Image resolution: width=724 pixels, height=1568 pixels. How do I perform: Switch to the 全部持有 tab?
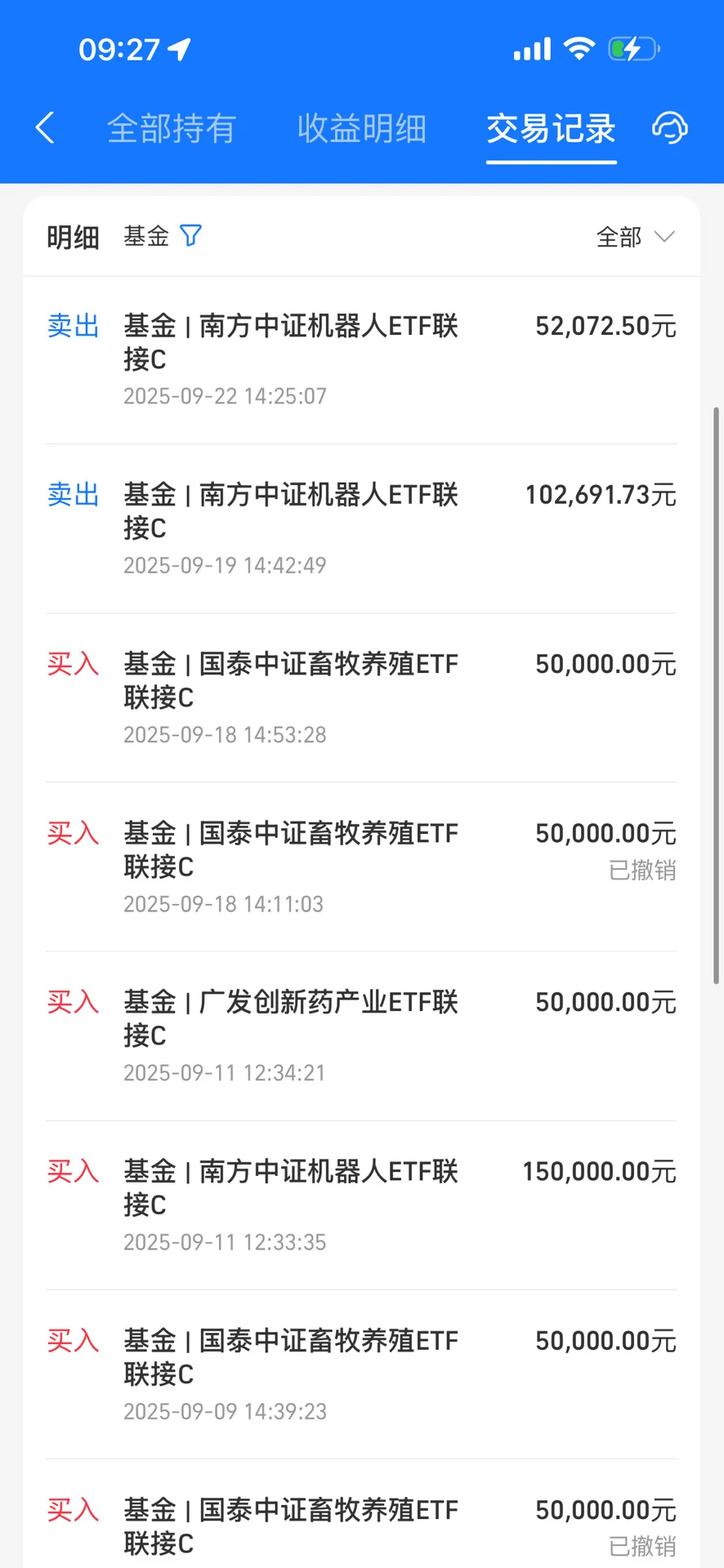click(x=172, y=128)
